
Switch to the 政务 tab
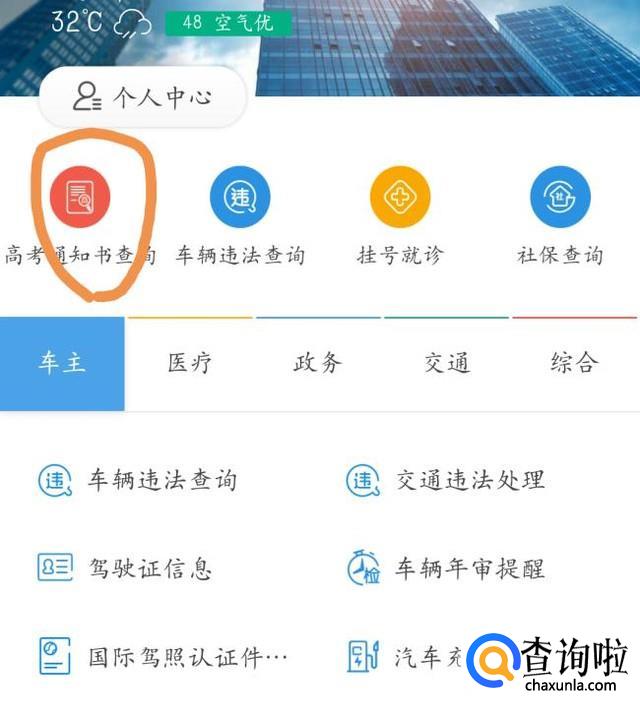(x=318, y=363)
